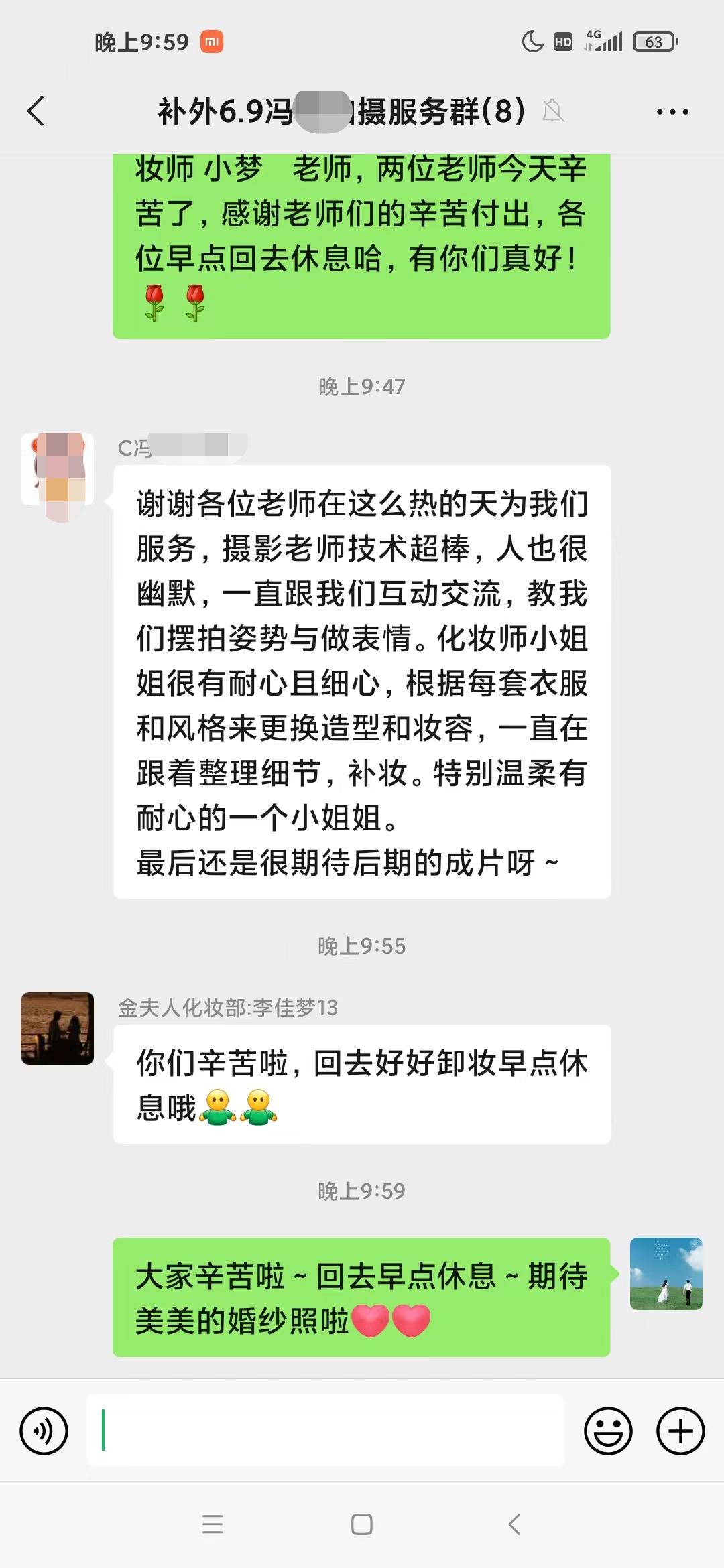Go back to the chat list
Image resolution: width=724 pixels, height=1568 pixels.
pyautogui.click(x=36, y=111)
